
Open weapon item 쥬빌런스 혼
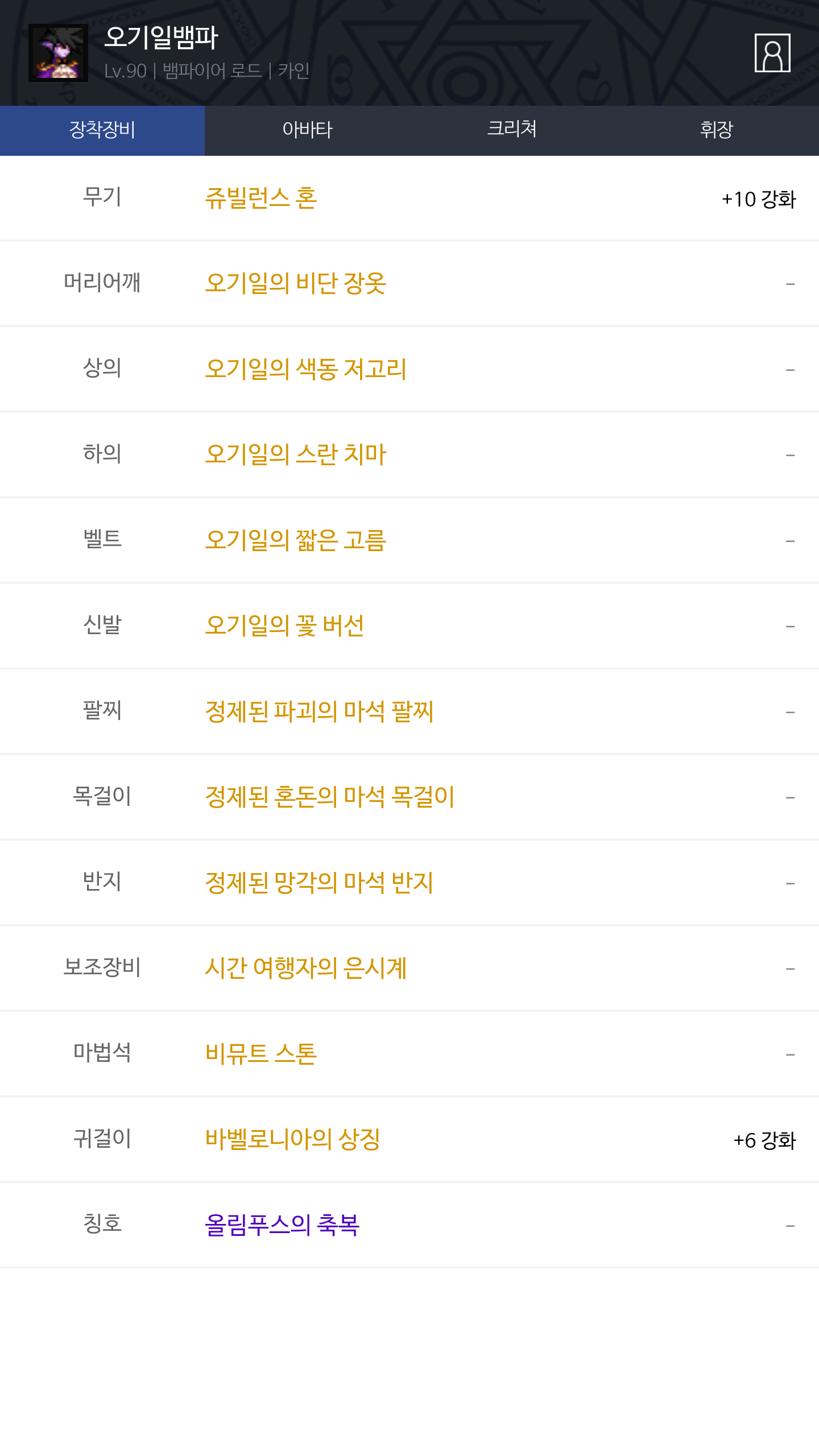tap(261, 198)
